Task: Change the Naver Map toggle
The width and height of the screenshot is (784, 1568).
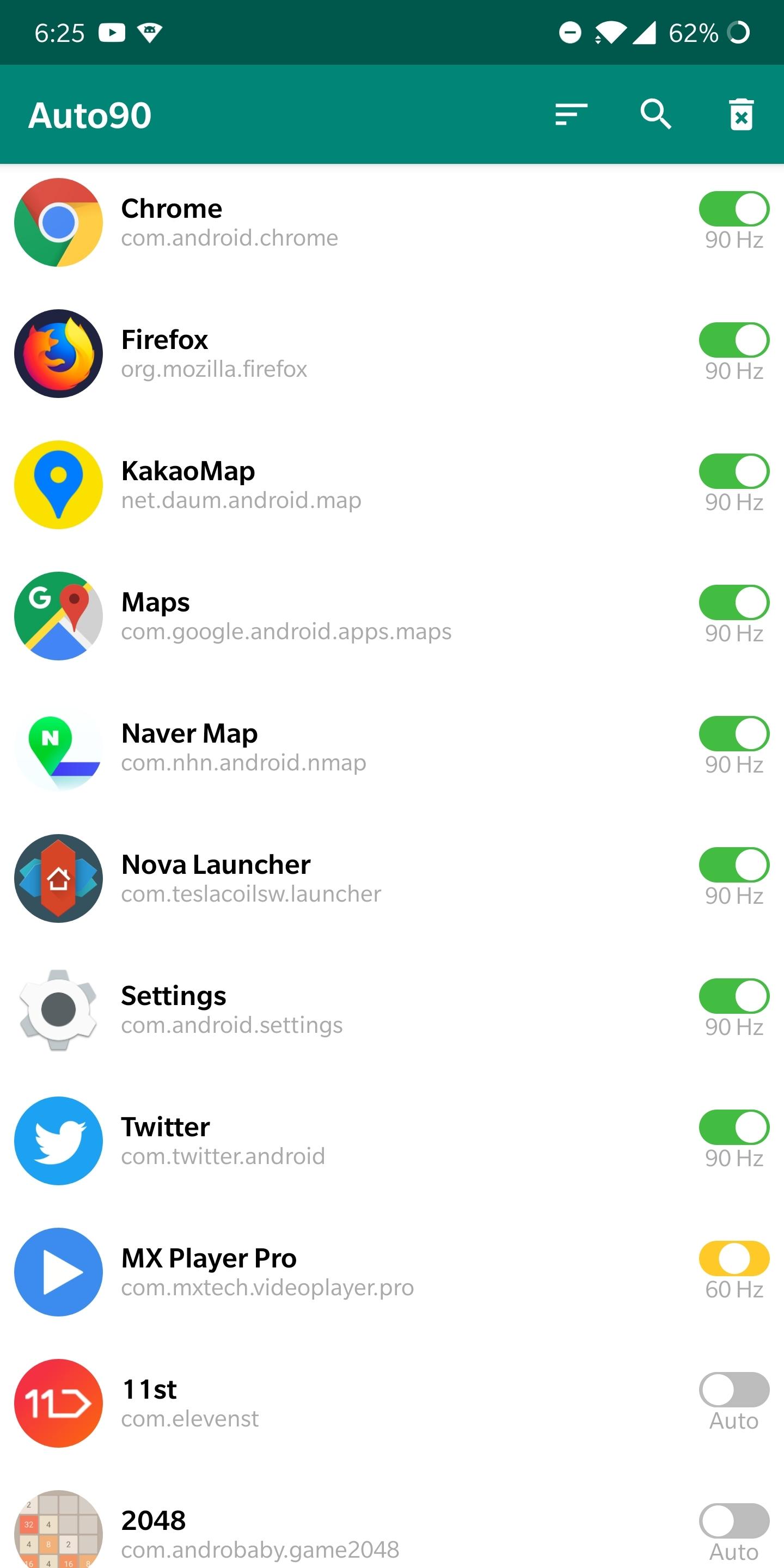Action: click(x=733, y=733)
